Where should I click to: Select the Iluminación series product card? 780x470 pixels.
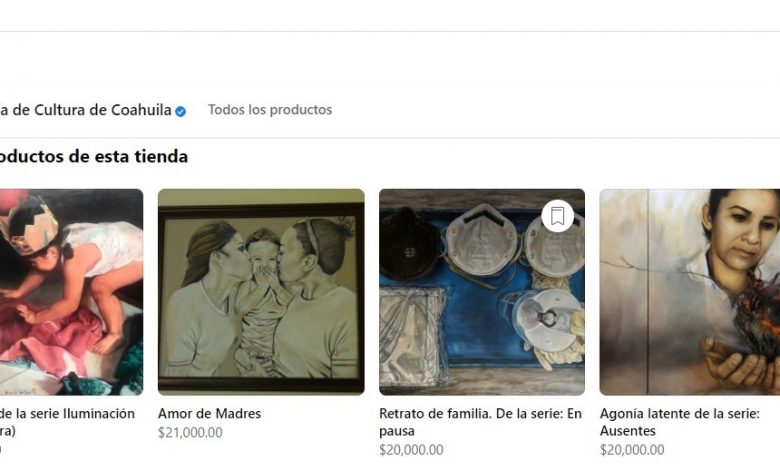tap(71, 292)
